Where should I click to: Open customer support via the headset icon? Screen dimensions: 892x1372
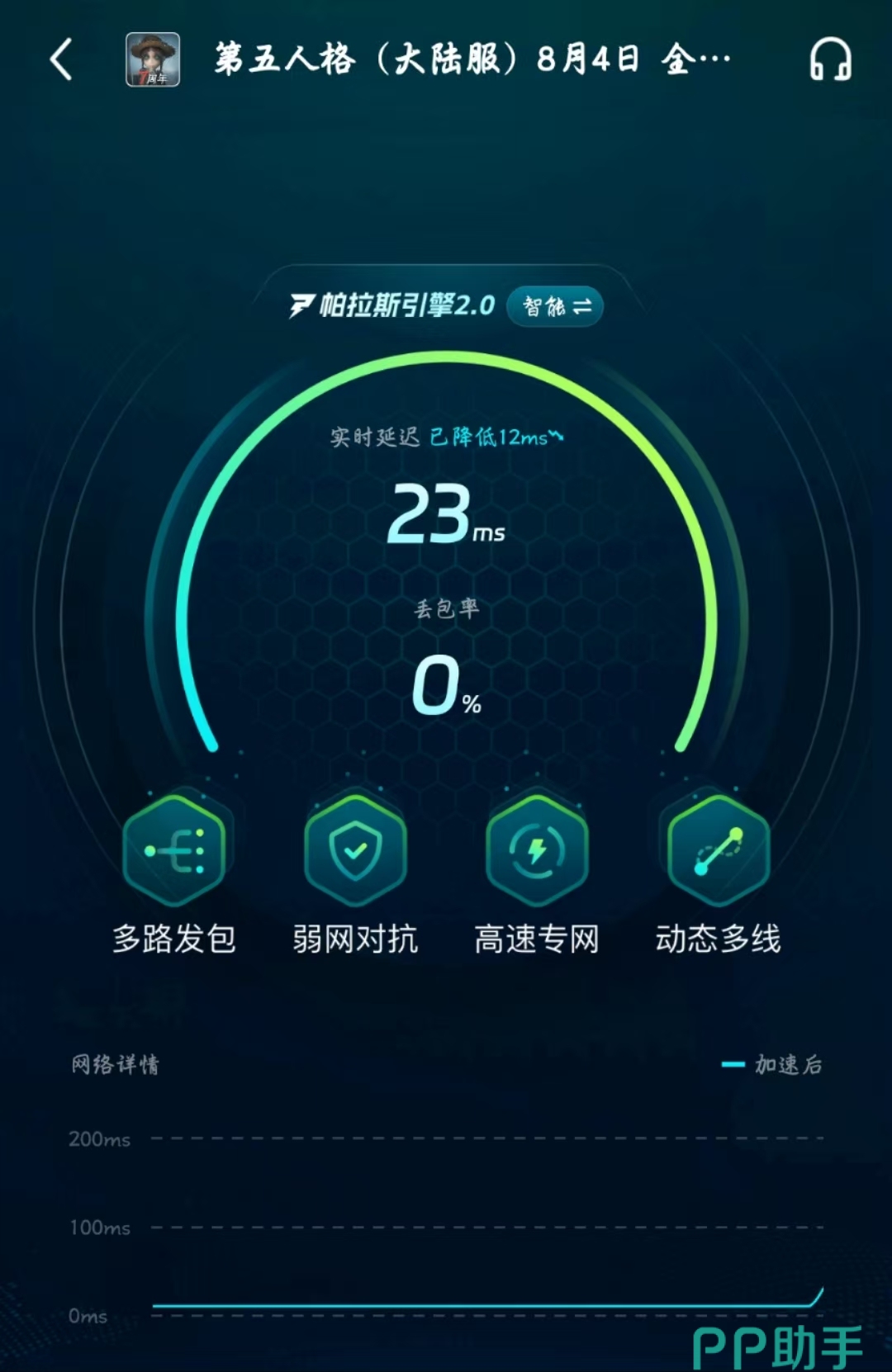click(x=829, y=59)
